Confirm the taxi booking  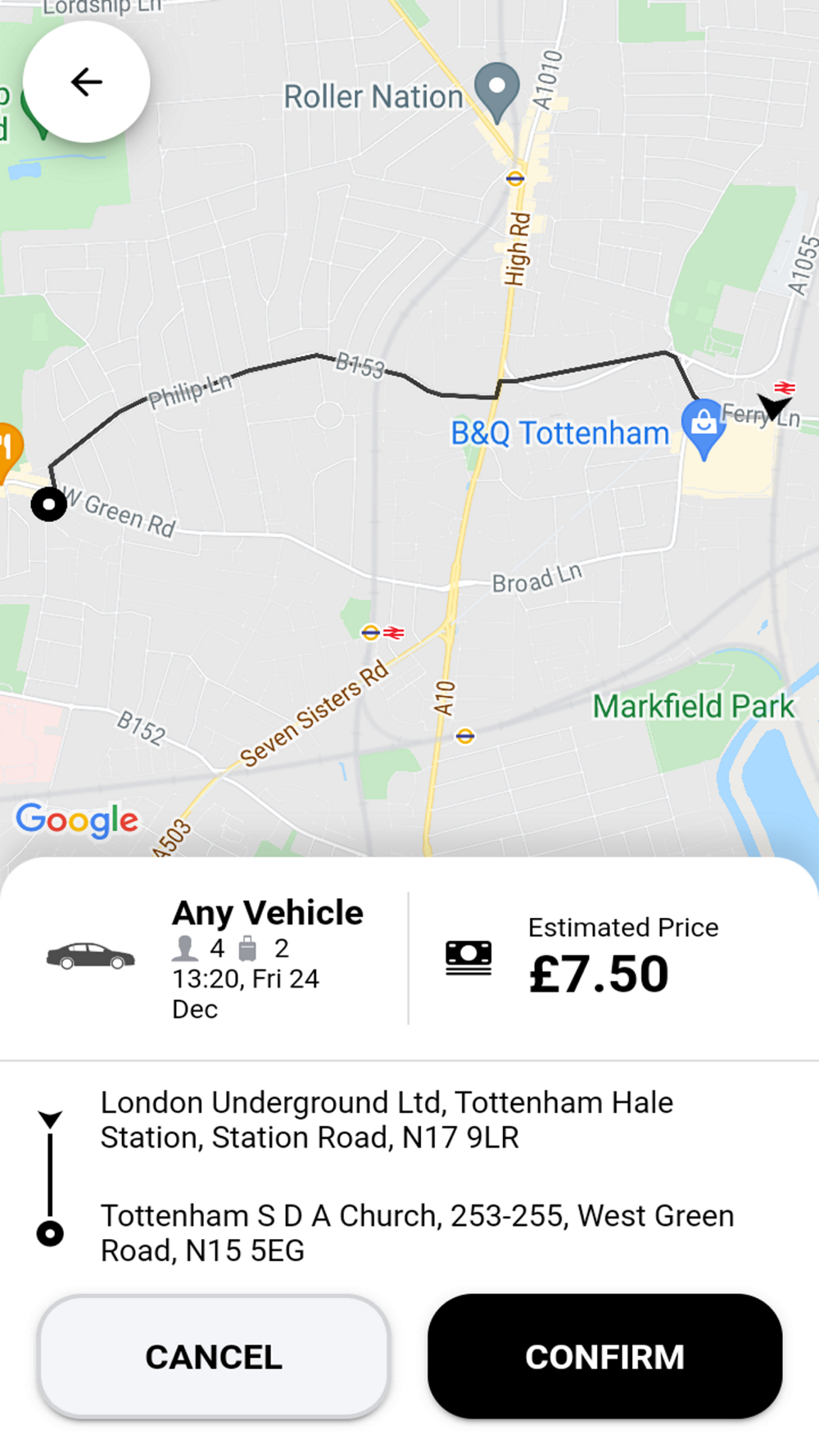point(604,1356)
